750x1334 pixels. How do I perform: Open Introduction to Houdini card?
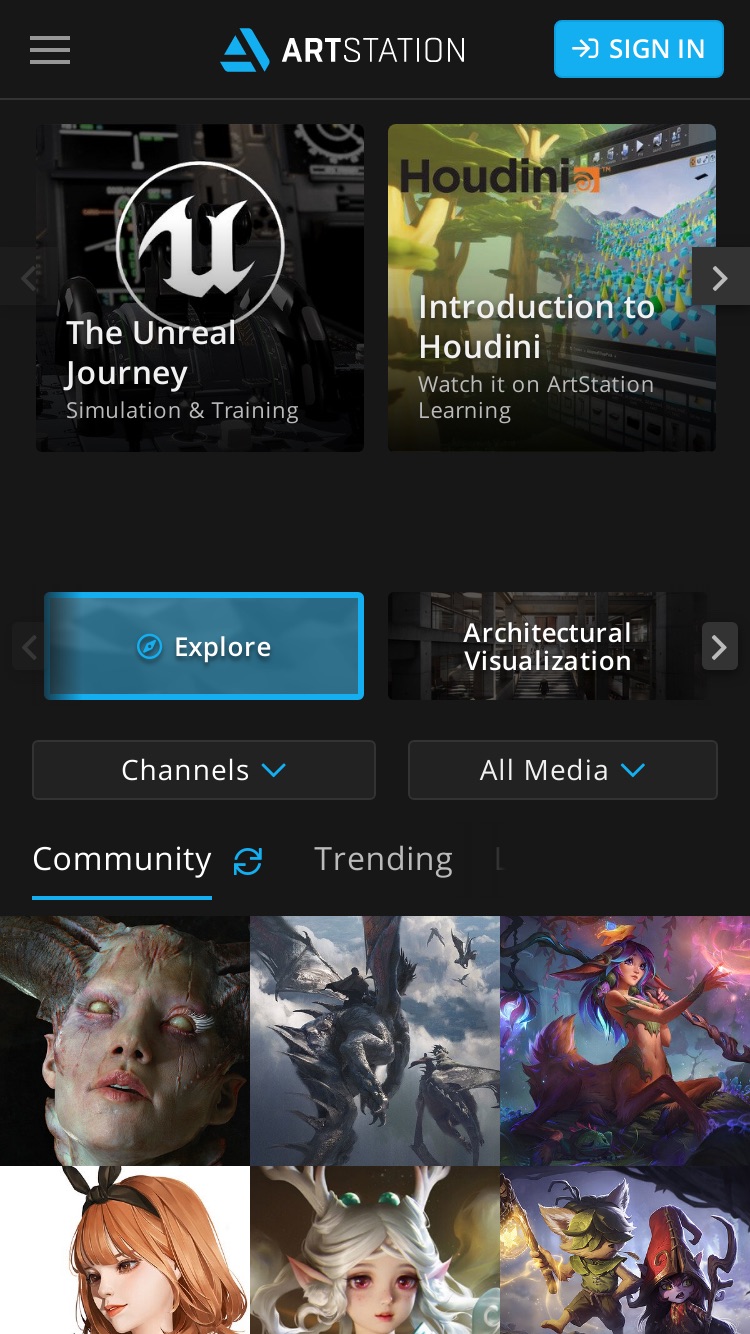[x=552, y=288]
